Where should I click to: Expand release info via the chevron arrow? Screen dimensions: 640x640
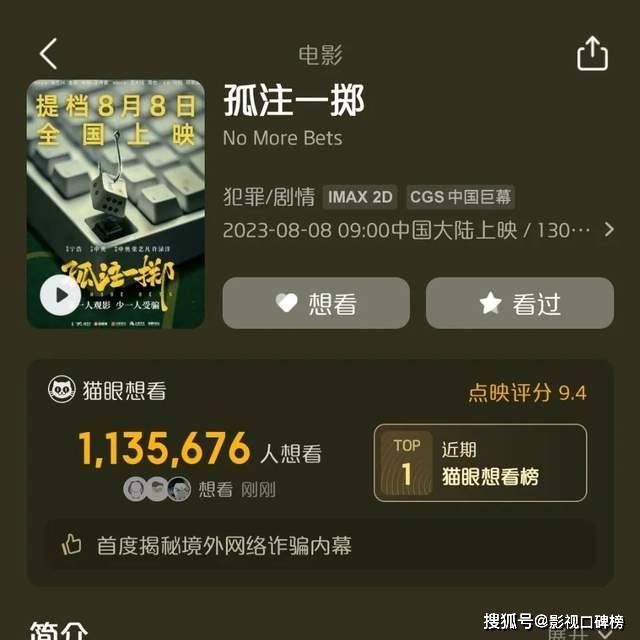click(610, 230)
